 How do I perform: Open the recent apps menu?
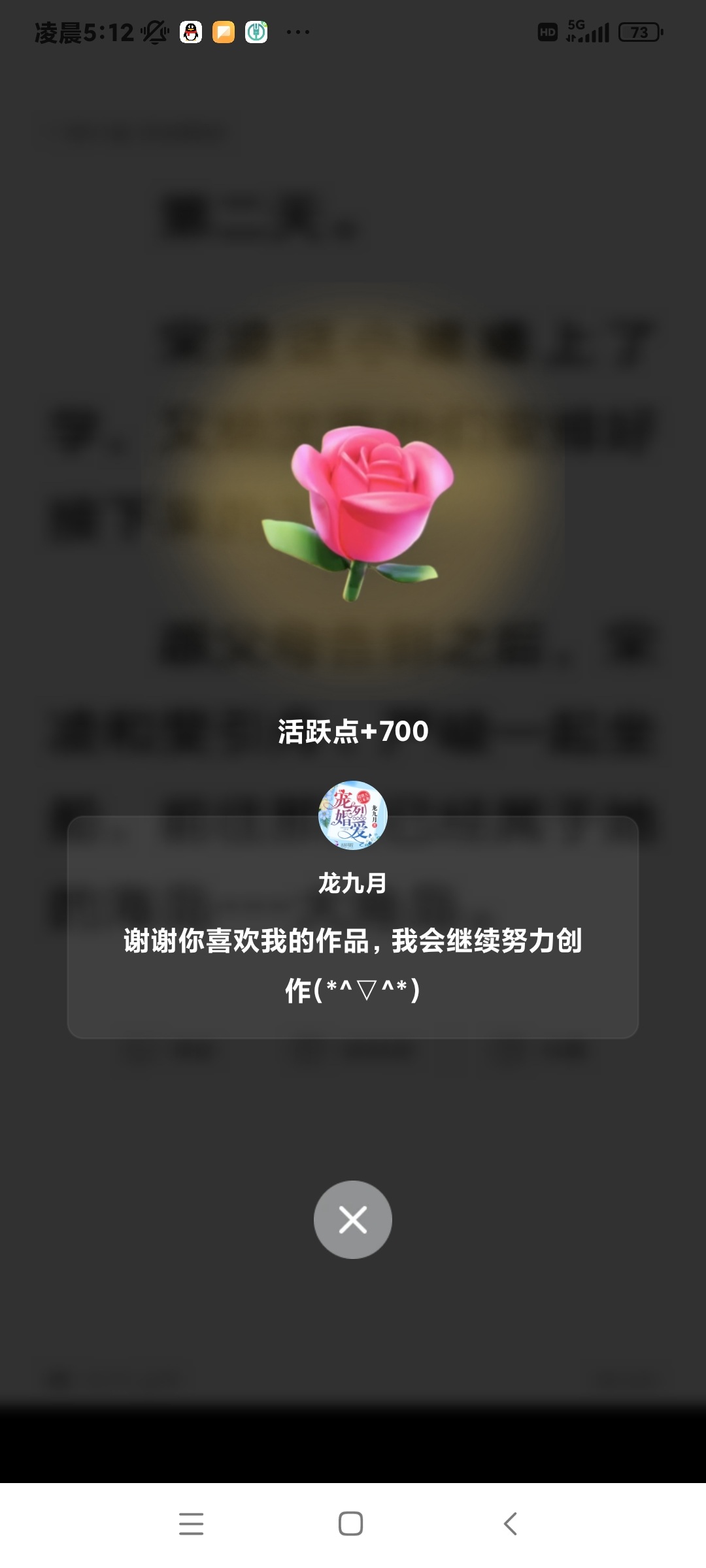pos(191,1524)
